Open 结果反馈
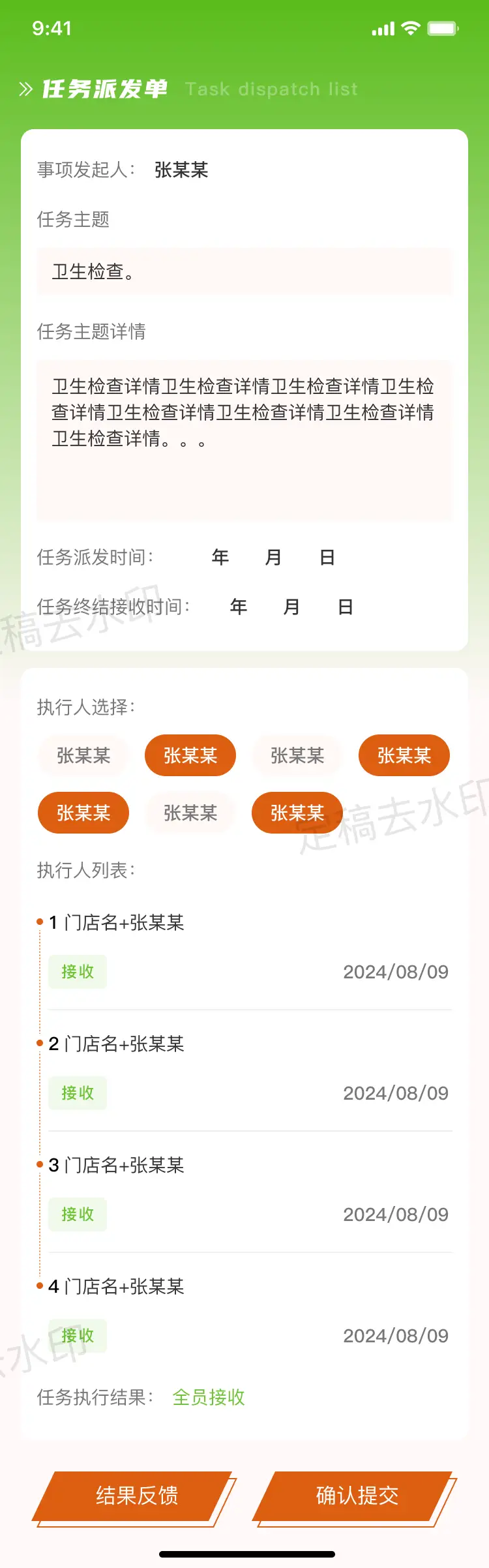Image resolution: width=489 pixels, height=1568 pixels. point(136,1495)
